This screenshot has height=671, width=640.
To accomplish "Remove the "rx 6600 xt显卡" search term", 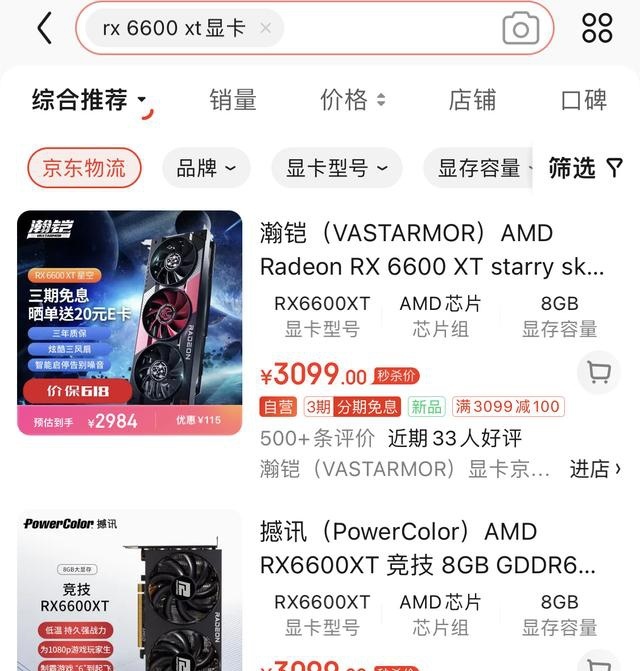I will coord(265,29).
